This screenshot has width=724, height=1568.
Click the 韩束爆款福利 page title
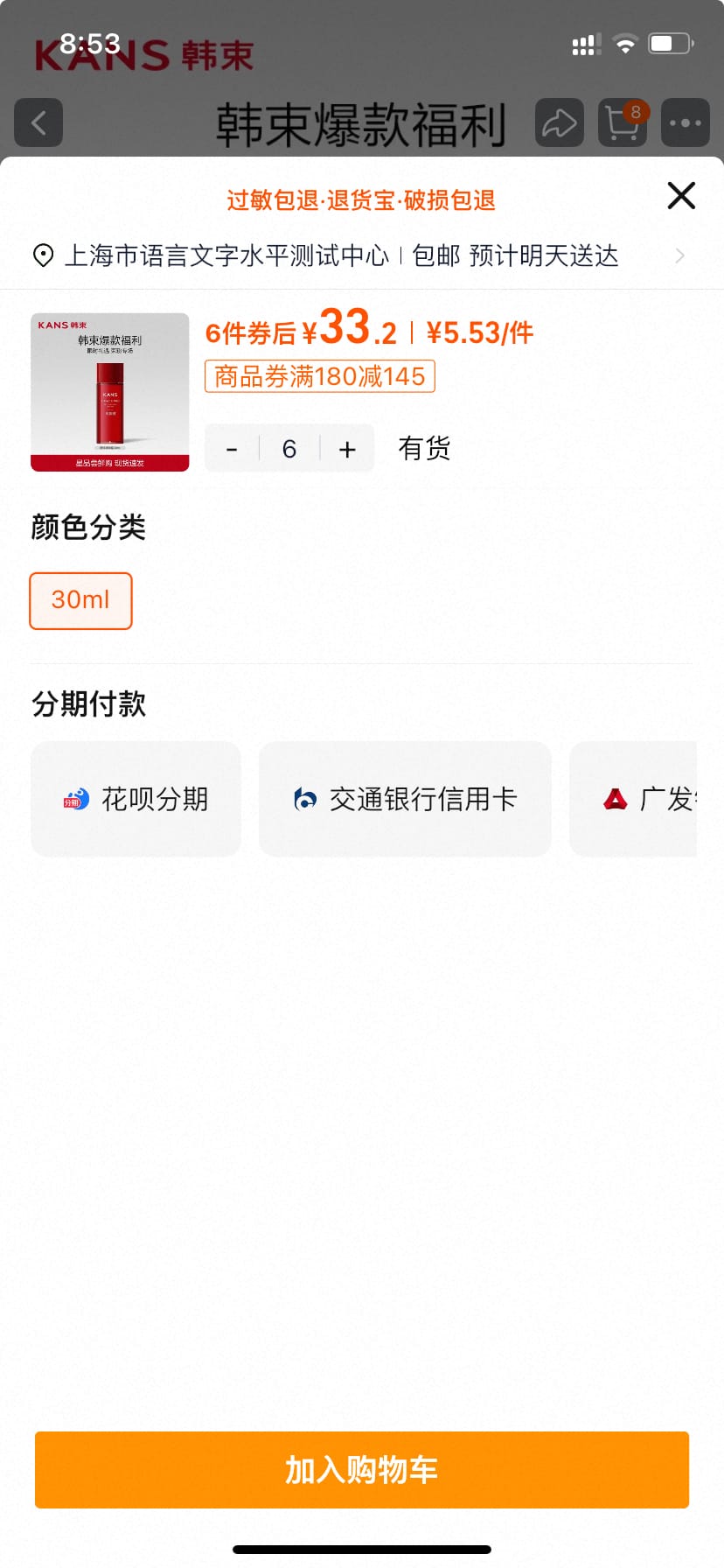tap(361, 122)
